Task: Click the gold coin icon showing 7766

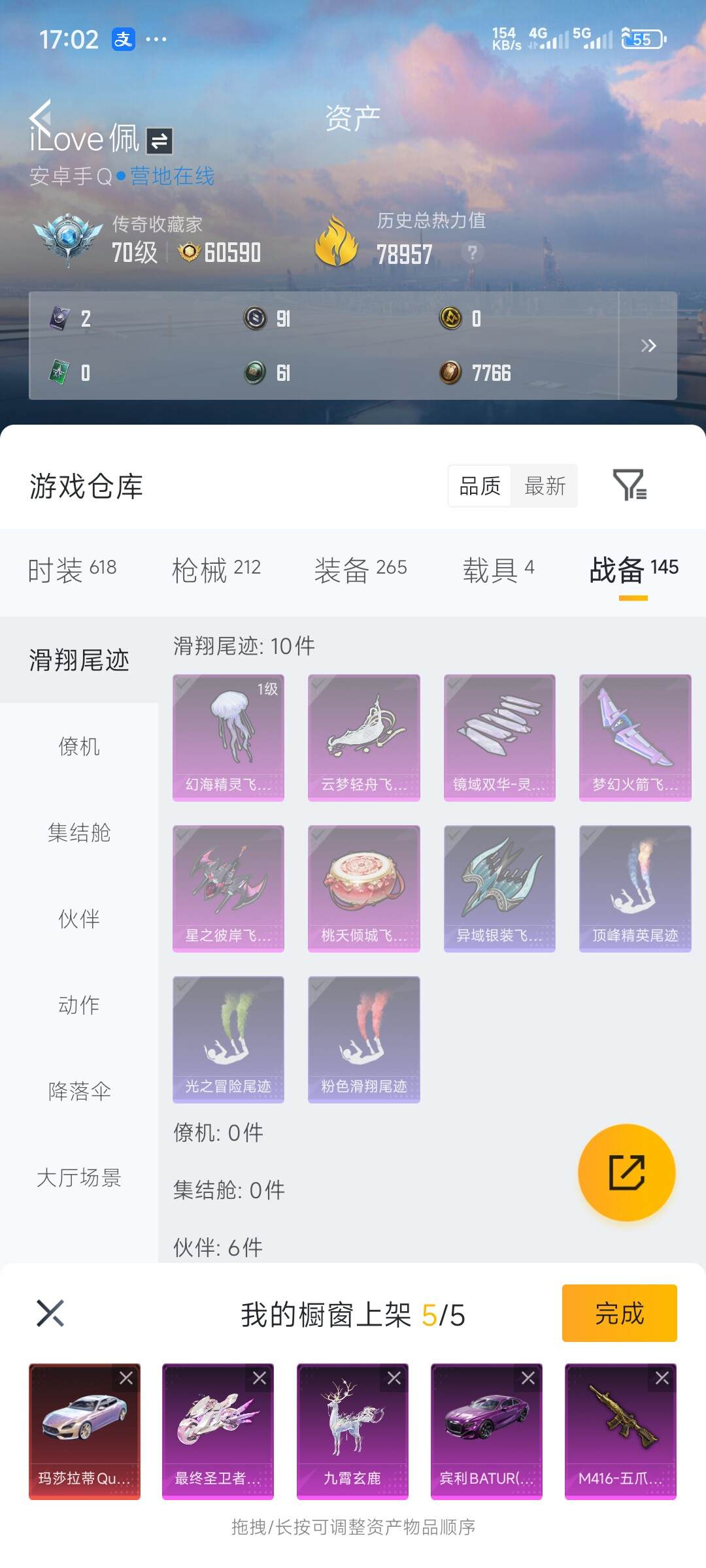Action: pyautogui.click(x=450, y=373)
